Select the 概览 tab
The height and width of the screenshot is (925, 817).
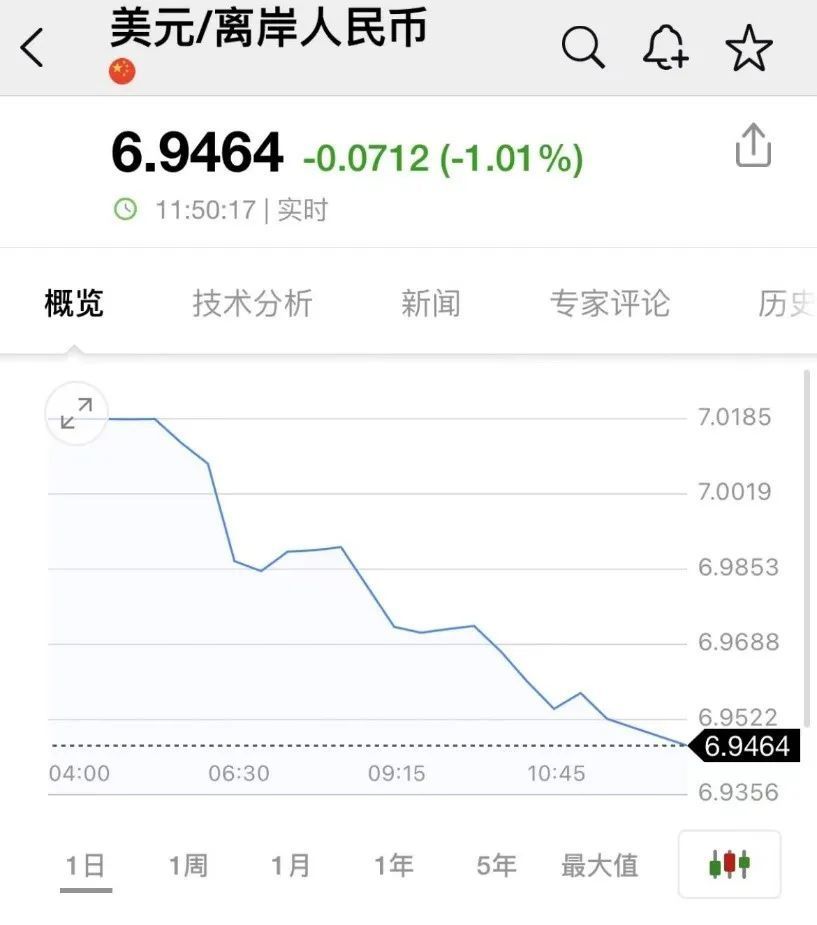tap(74, 302)
